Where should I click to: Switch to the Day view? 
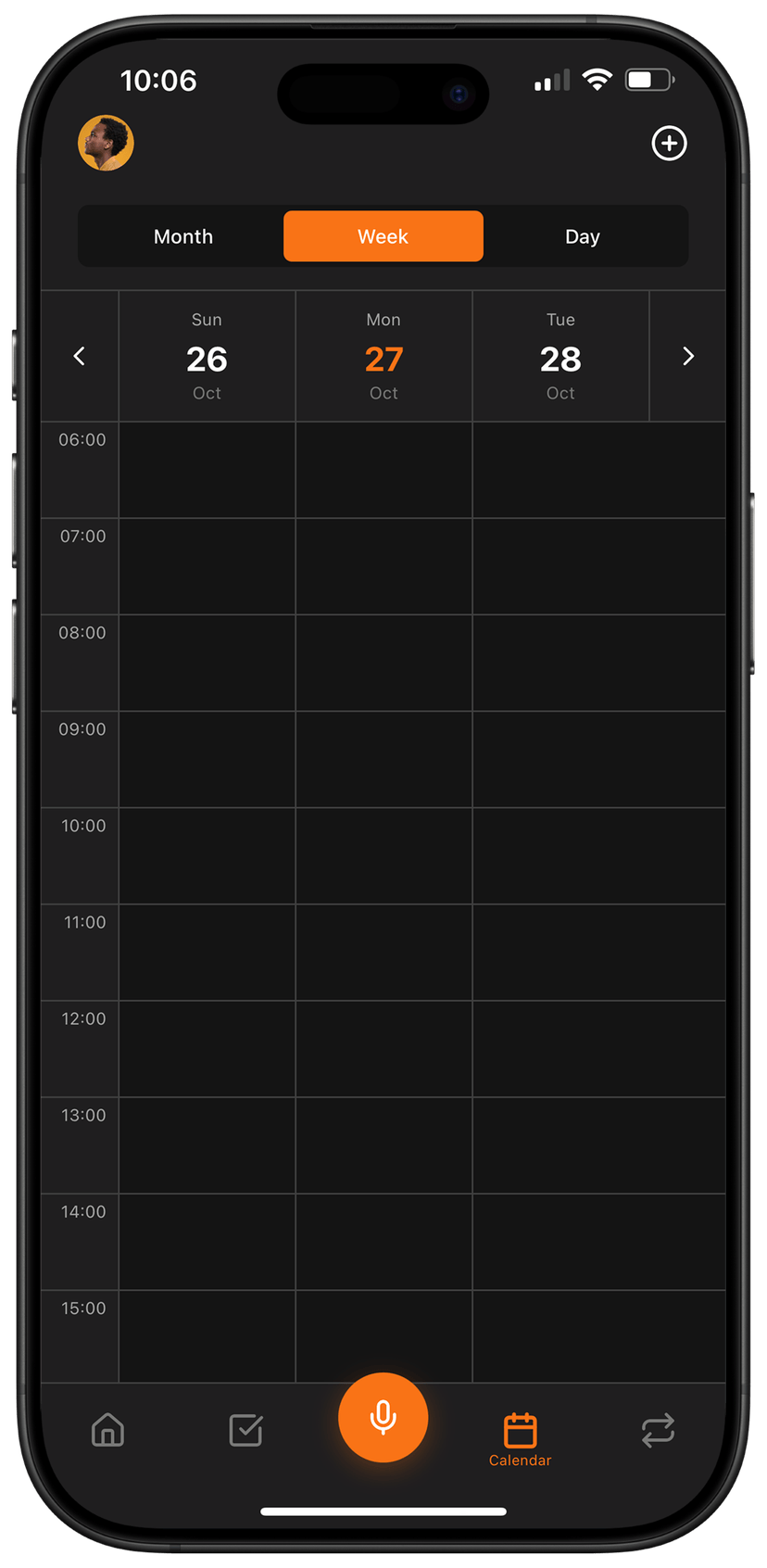[583, 236]
